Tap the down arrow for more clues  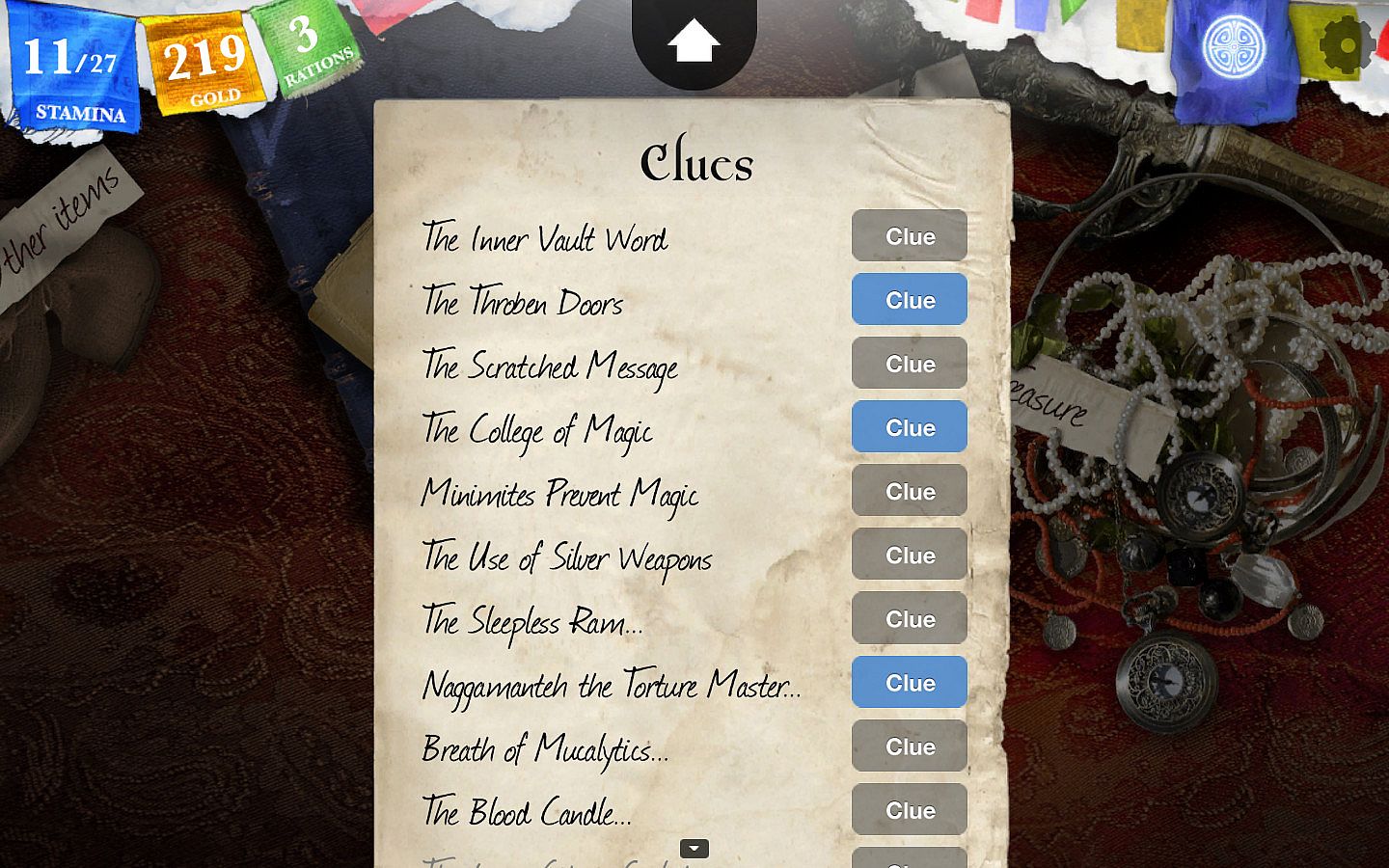coord(694,849)
